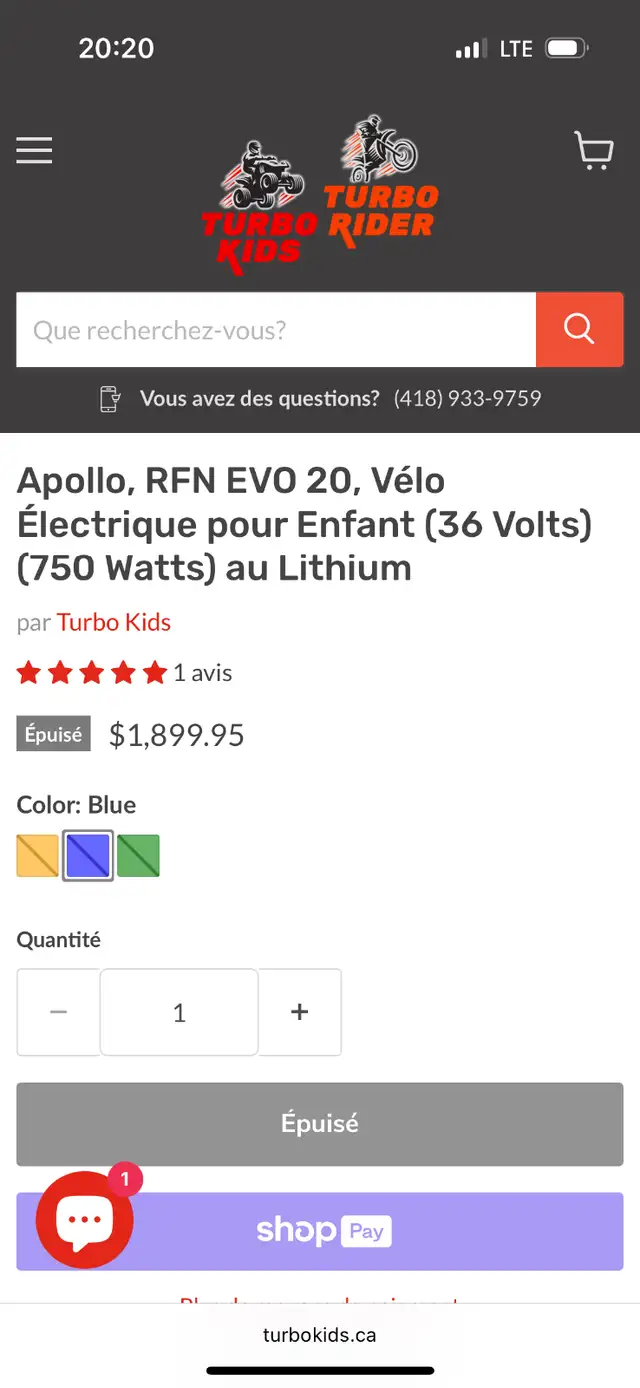Viewport: 640px width, 1388px height.
Task: Select the green color swatch
Action: pos(138,856)
